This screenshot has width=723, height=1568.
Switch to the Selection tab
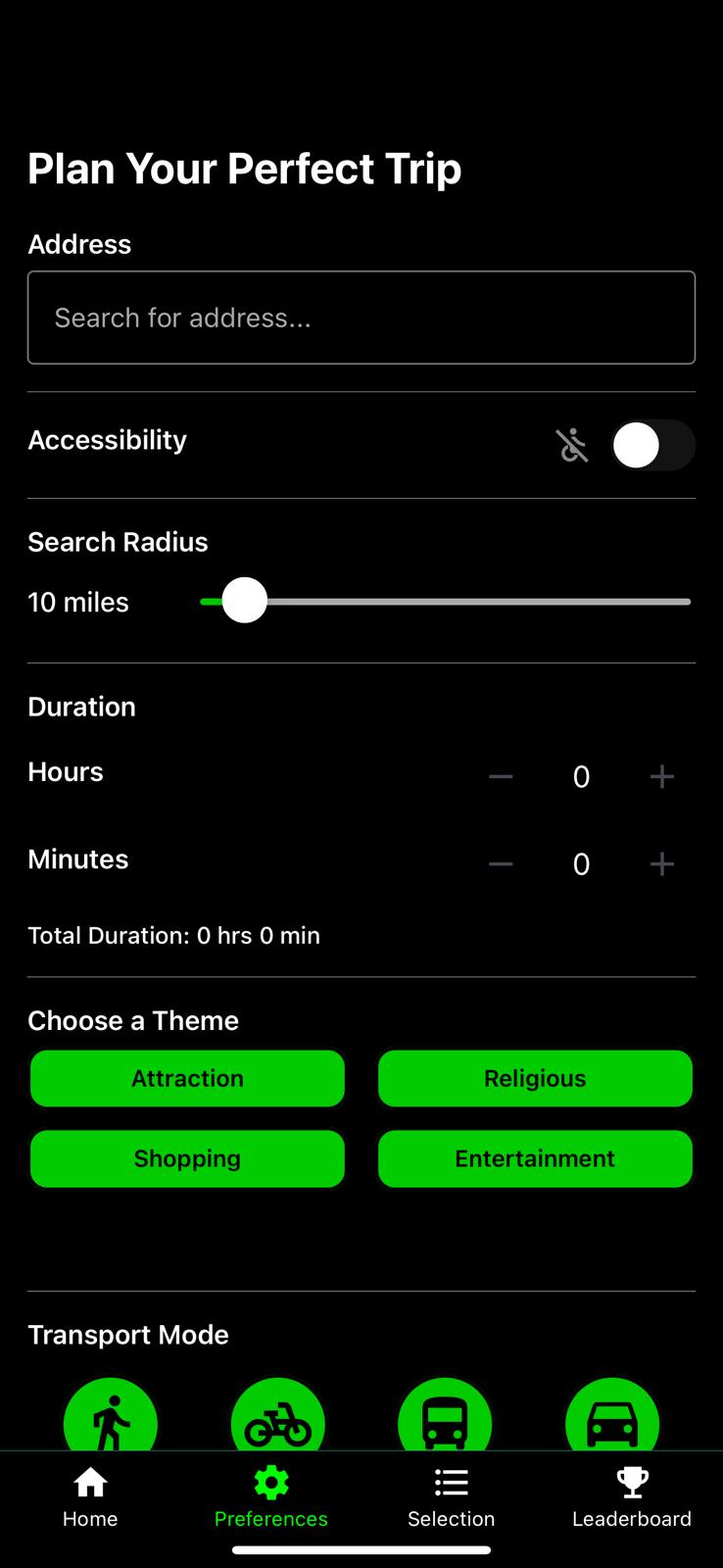tap(451, 1497)
